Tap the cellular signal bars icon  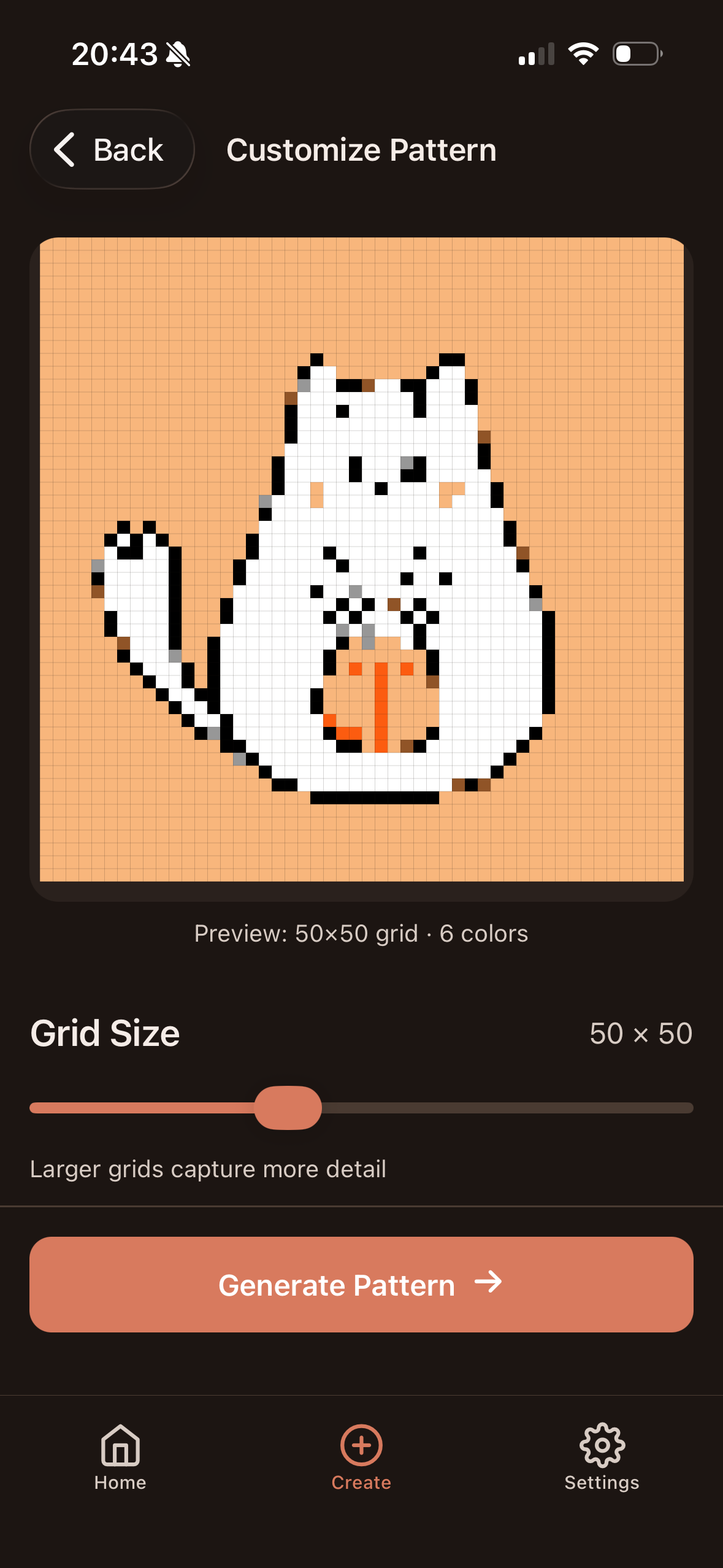[538, 54]
